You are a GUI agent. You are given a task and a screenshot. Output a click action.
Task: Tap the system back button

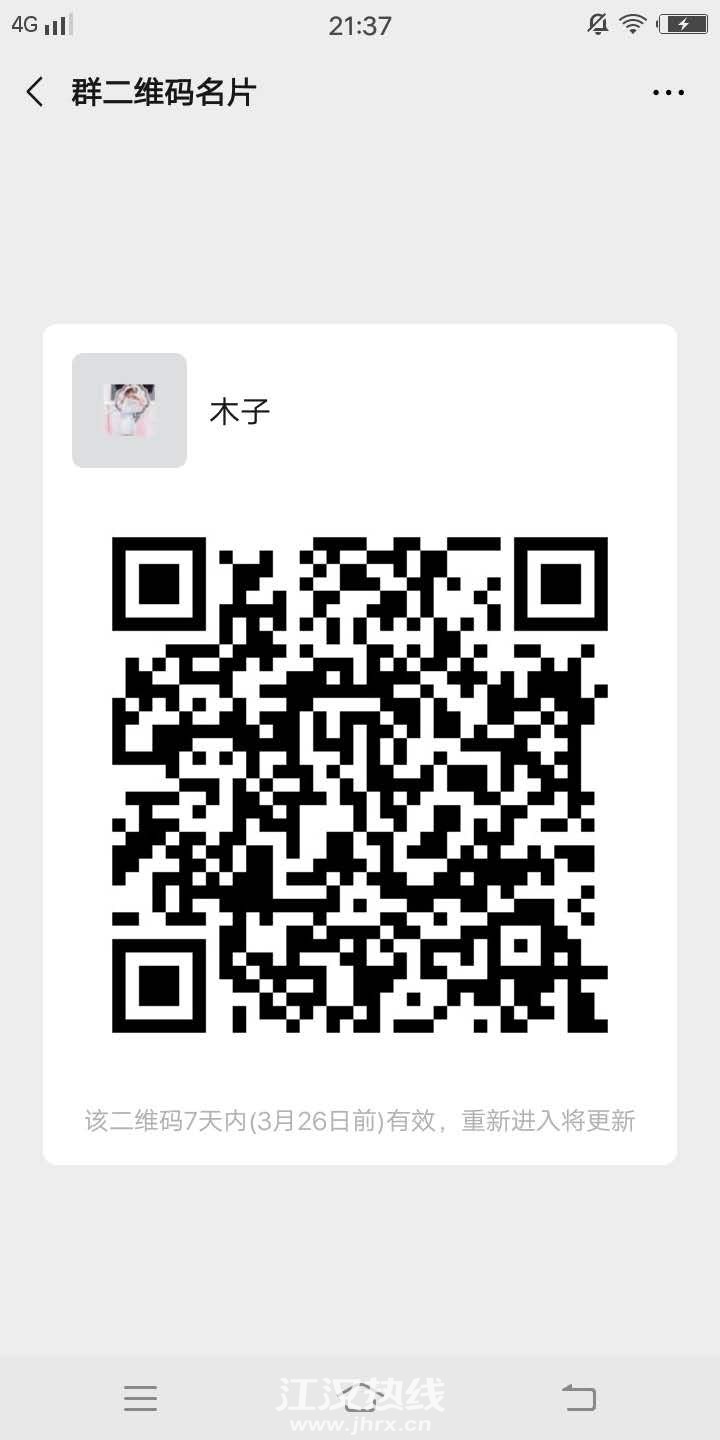pyautogui.click(x=578, y=1397)
